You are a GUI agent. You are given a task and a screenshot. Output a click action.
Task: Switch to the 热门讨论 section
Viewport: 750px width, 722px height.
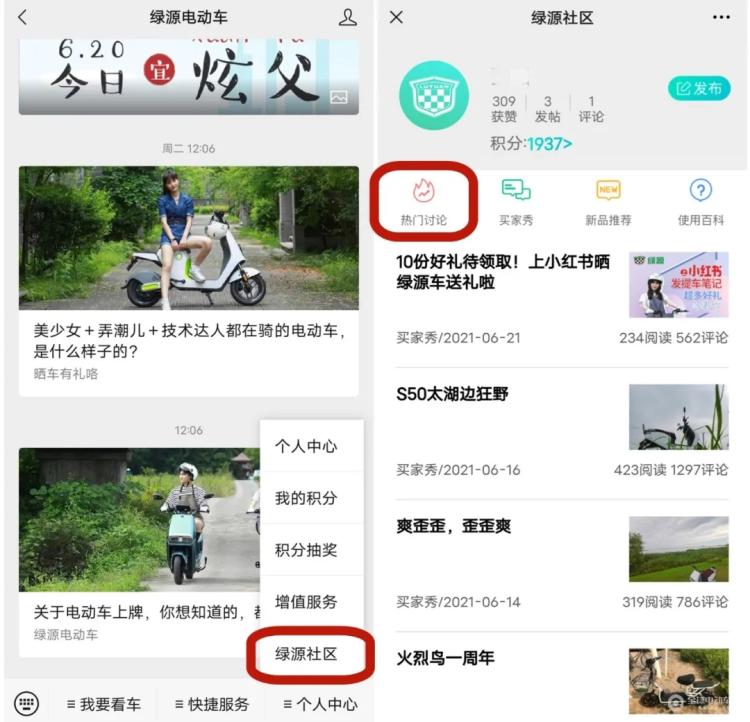tap(423, 201)
